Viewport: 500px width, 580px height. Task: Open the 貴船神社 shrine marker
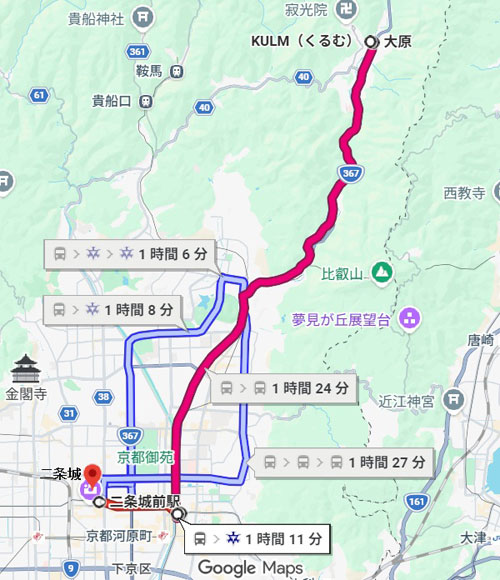tap(143, 17)
